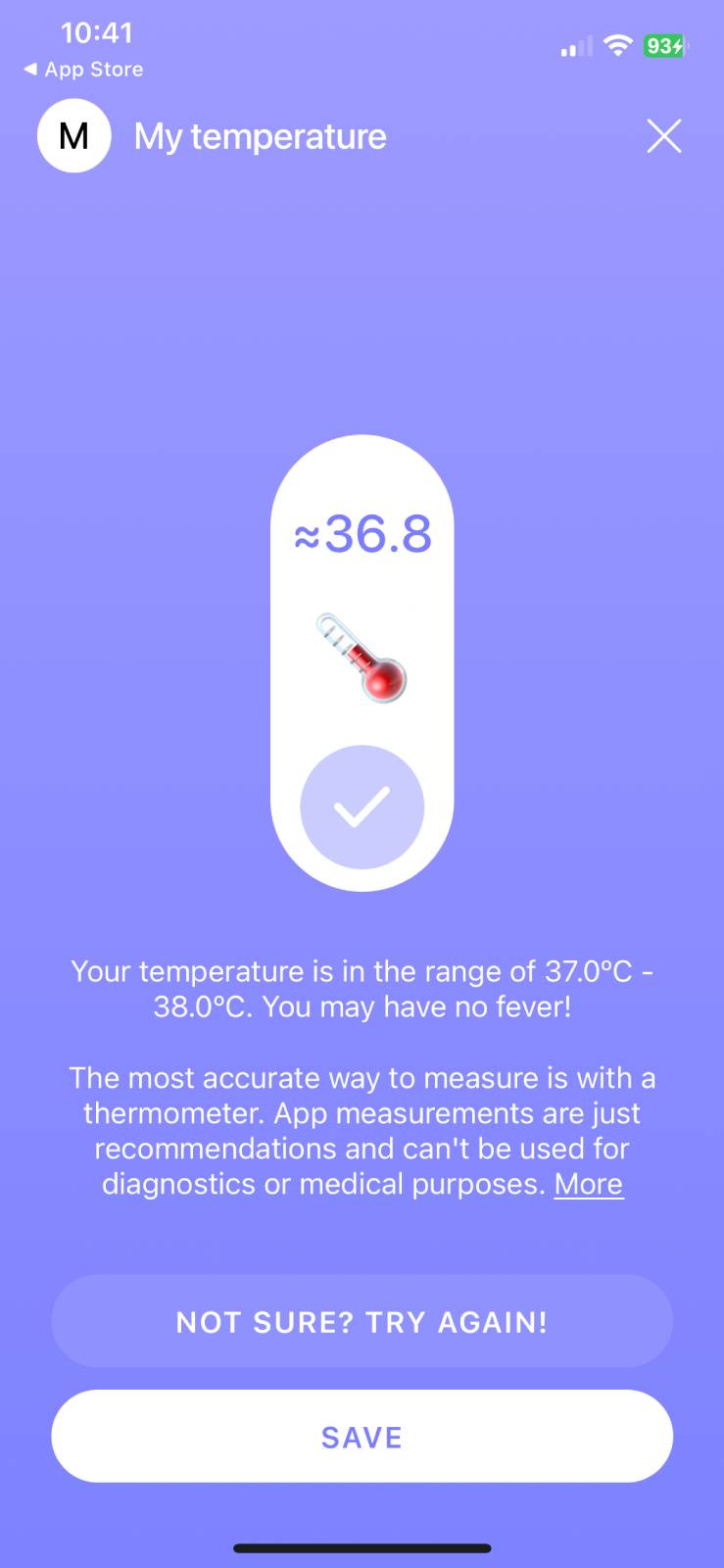Open the More disclaimer details

point(588,1184)
